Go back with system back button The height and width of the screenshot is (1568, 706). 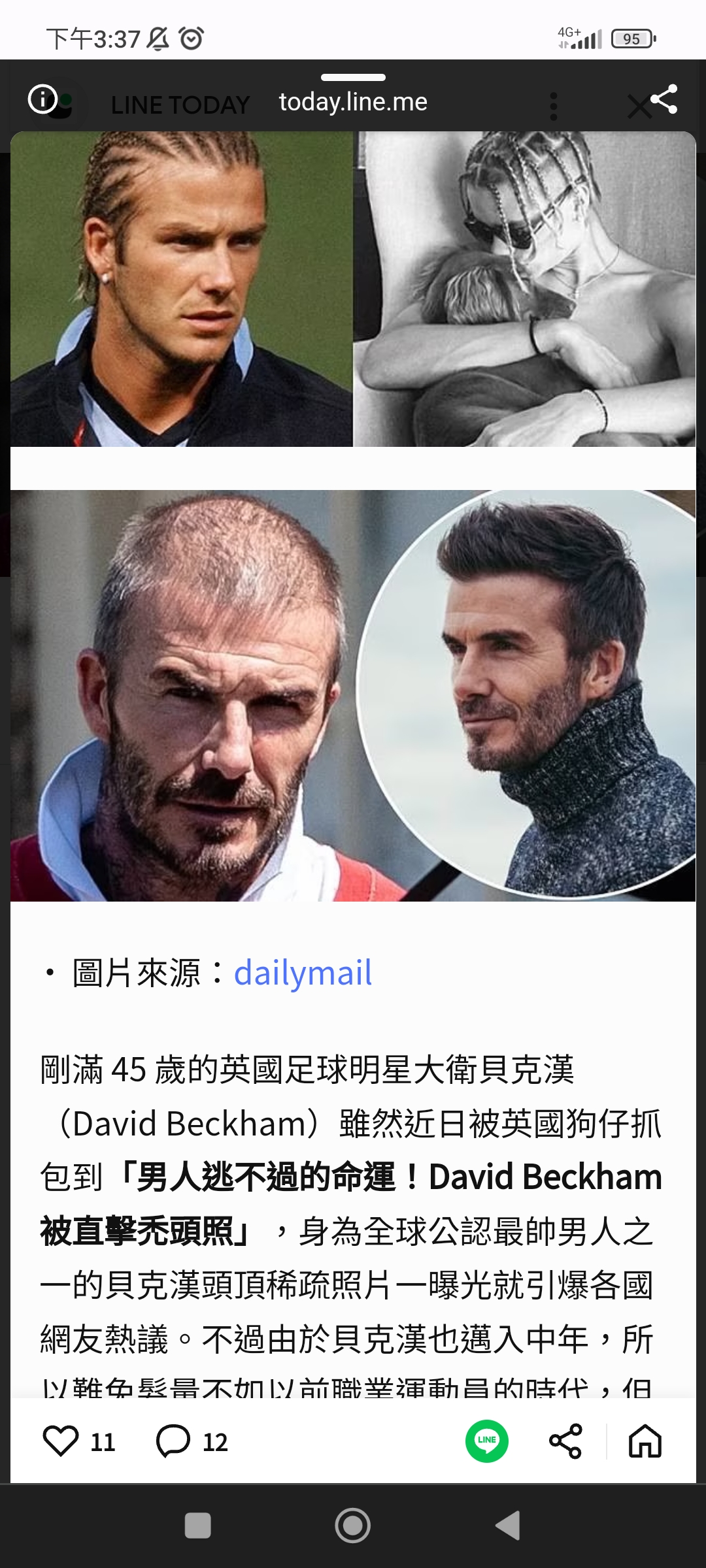[x=508, y=1526]
